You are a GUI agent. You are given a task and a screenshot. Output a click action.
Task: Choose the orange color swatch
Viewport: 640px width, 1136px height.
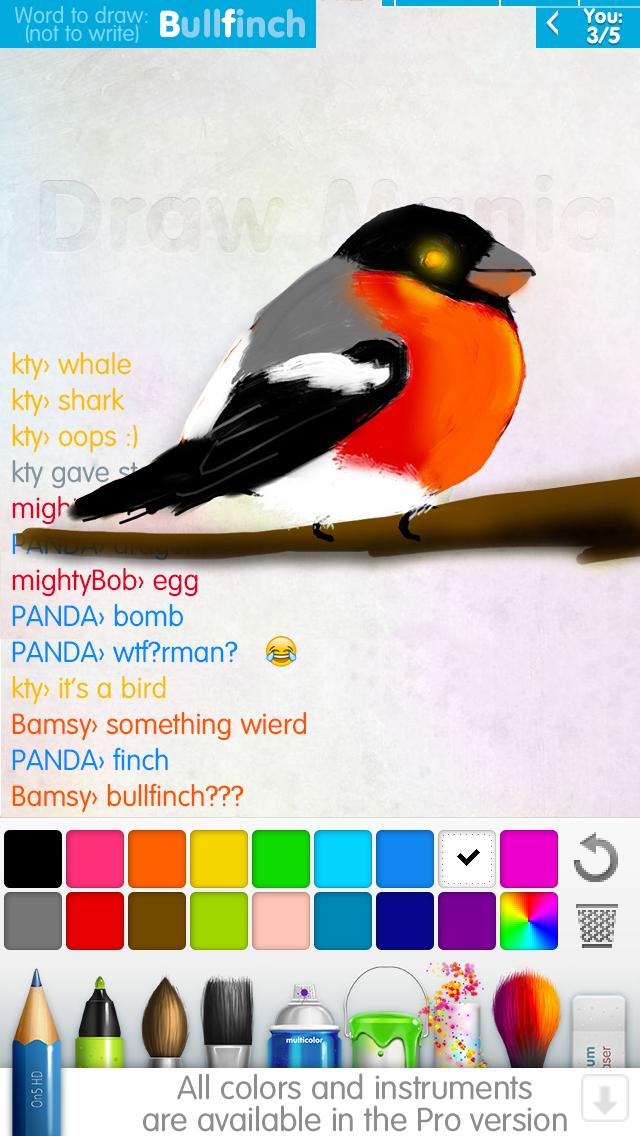point(157,859)
